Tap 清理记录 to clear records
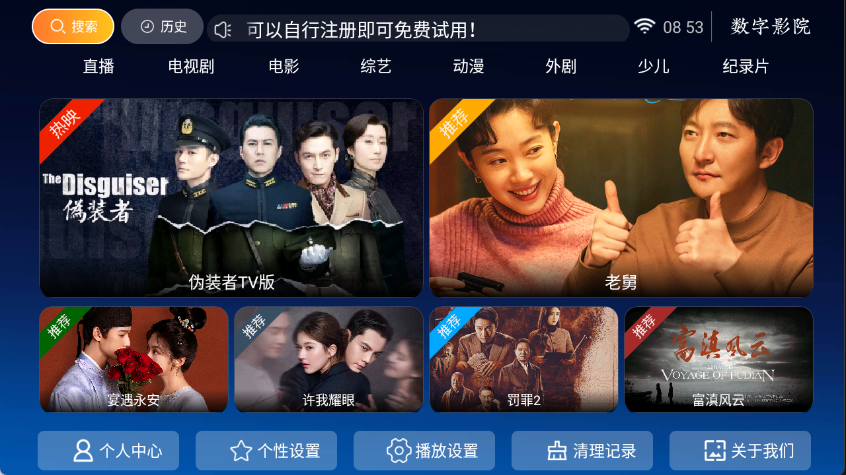Viewport: 846px width, 475px height. (582, 451)
